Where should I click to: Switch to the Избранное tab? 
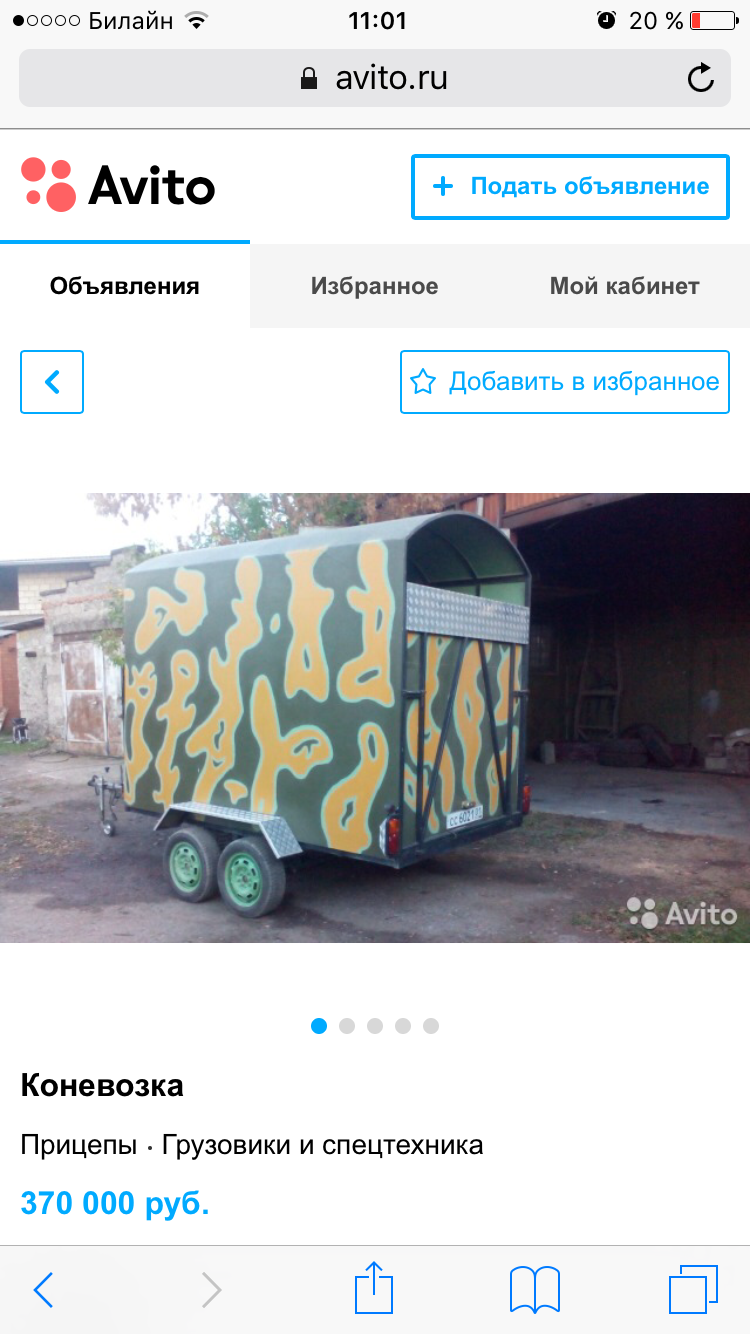click(374, 286)
